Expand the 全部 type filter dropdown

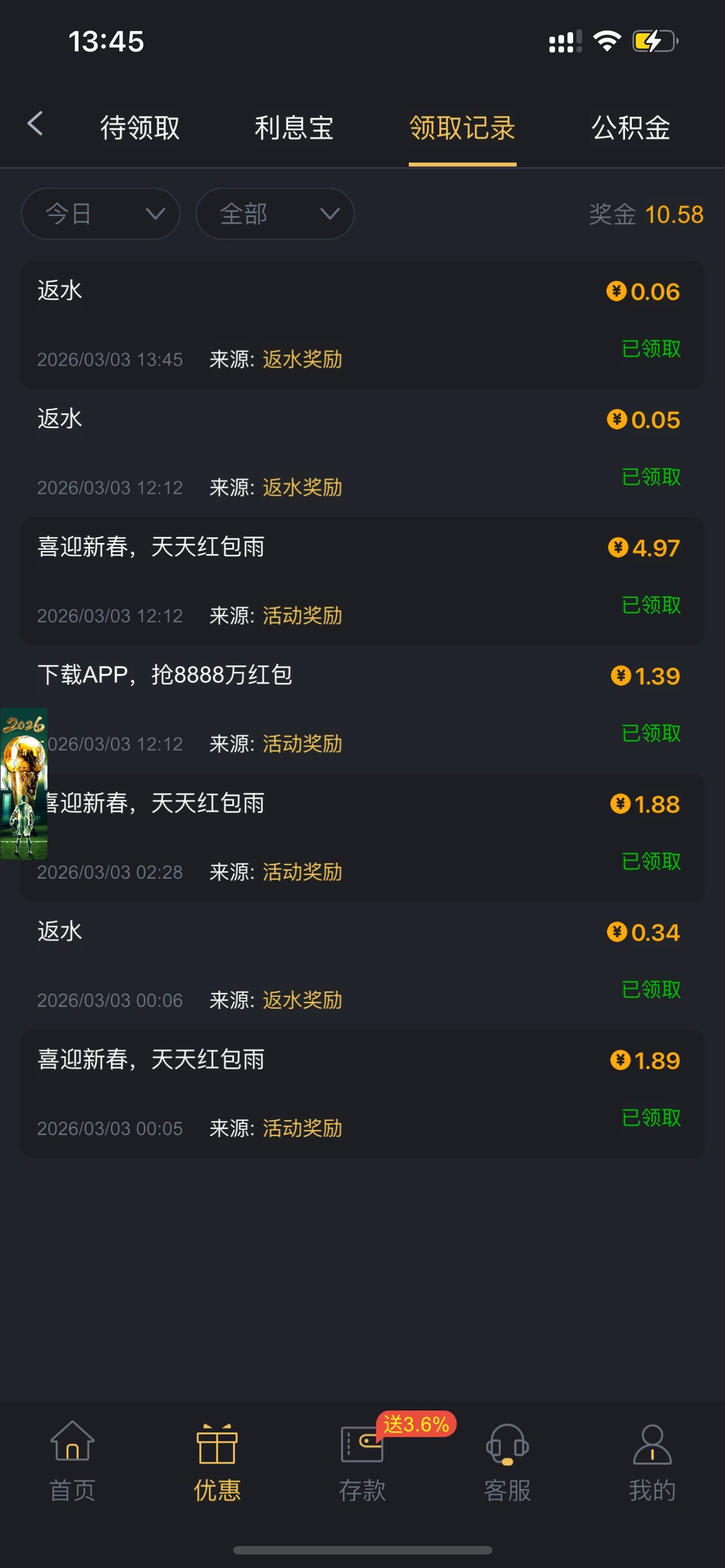pyautogui.click(x=275, y=214)
